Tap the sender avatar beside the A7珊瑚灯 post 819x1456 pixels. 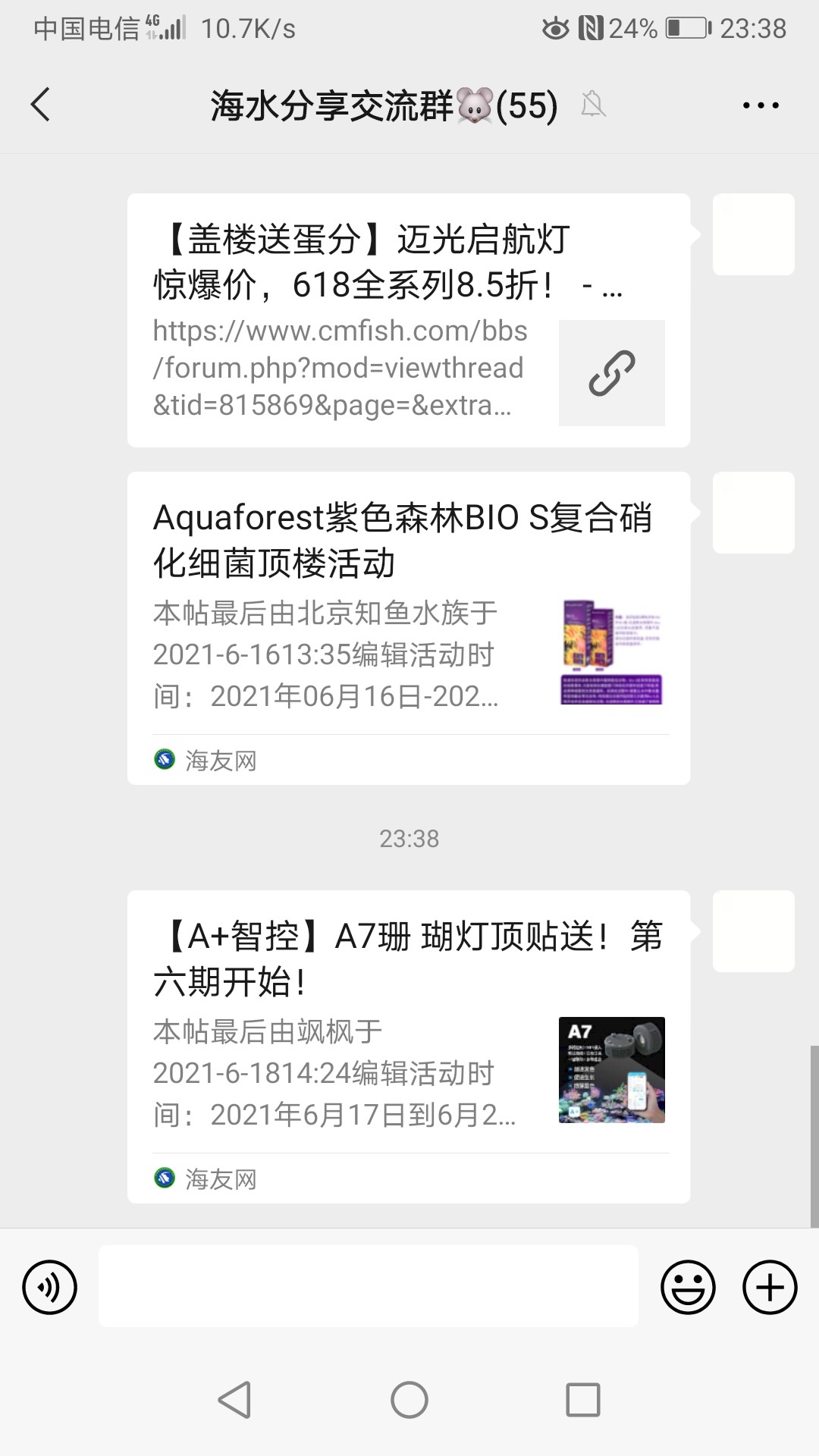[753, 931]
